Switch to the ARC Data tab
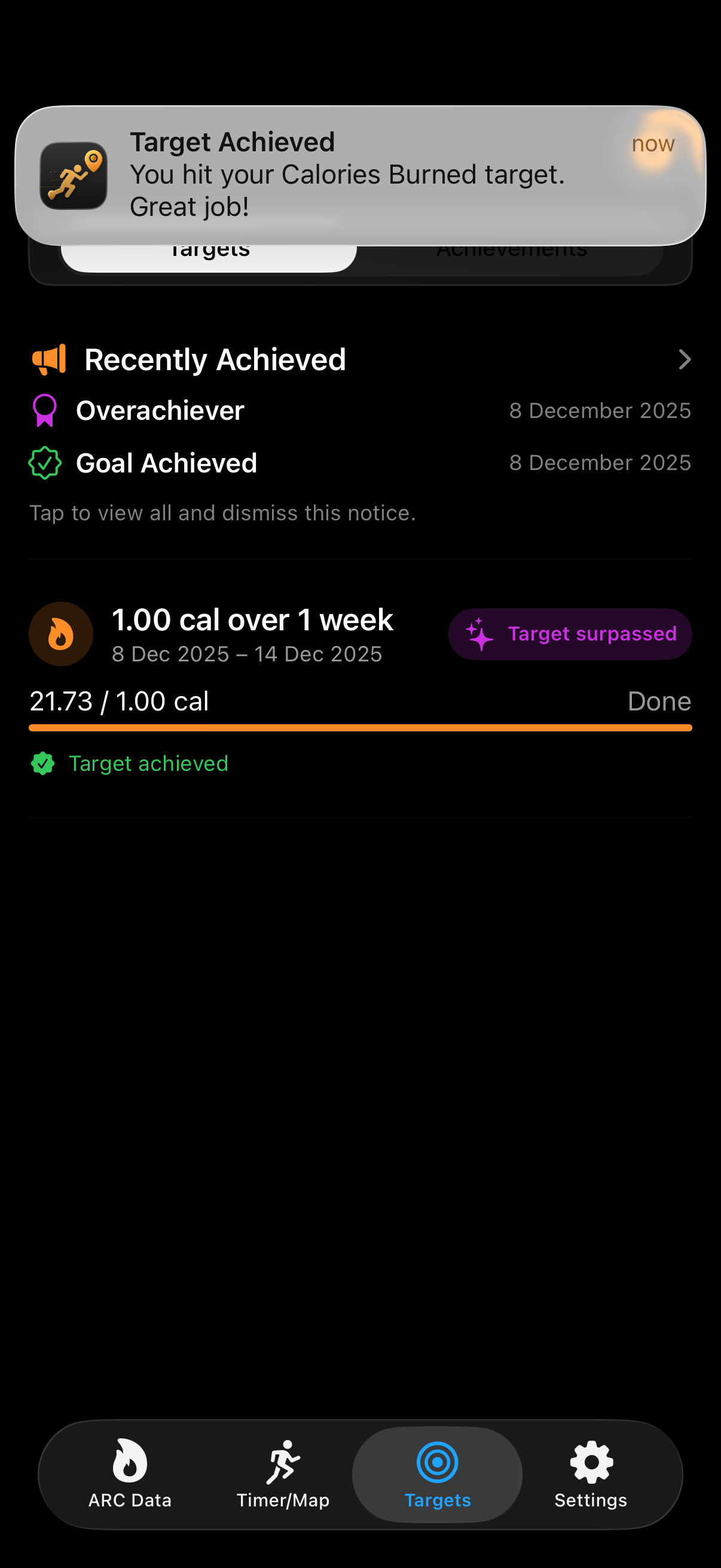Screen dimensions: 721x1568 pyautogui.click(x=130, y=1474)
